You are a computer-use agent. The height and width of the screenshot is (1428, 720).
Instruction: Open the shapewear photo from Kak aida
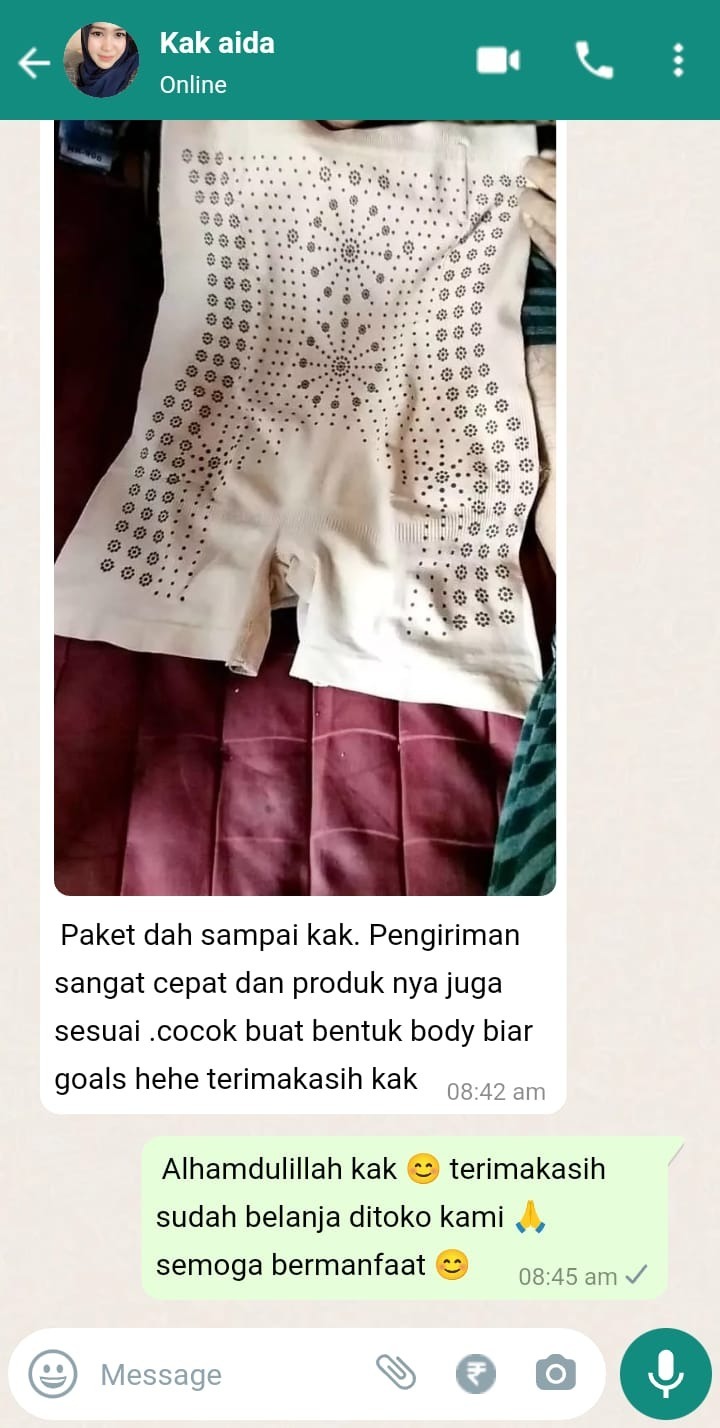point(305,500)
